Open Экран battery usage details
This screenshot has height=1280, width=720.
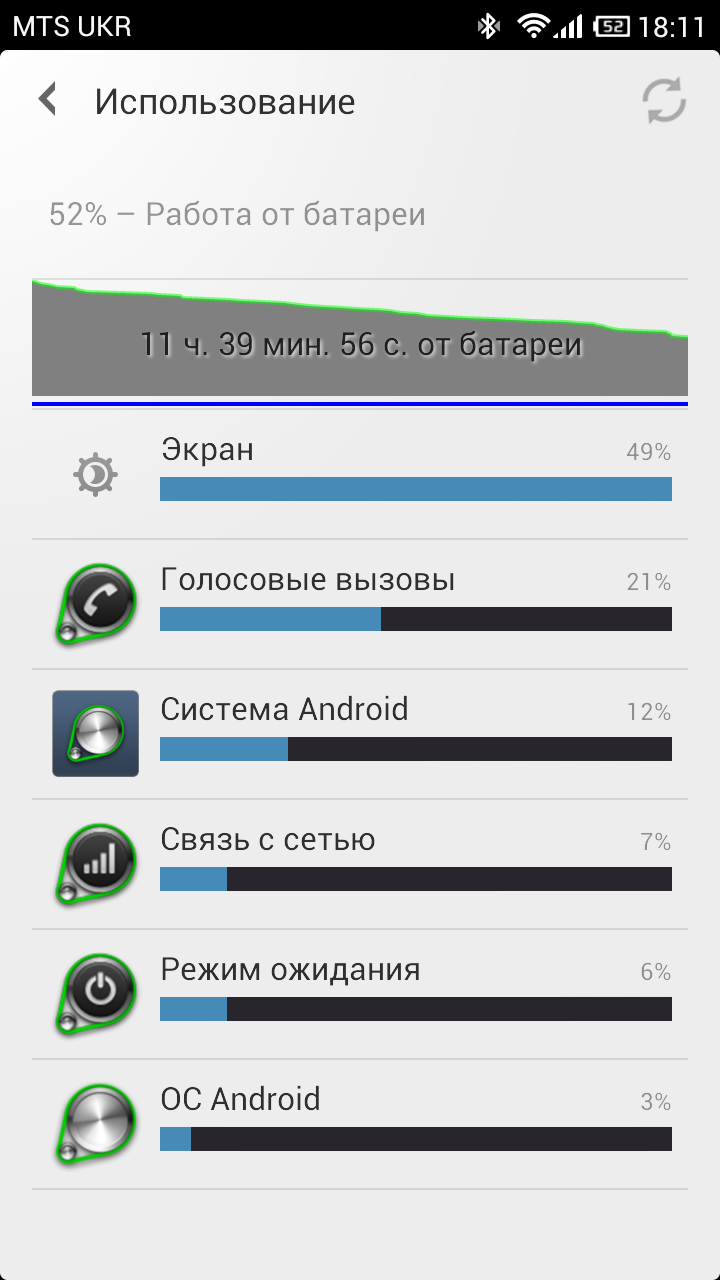360,474
